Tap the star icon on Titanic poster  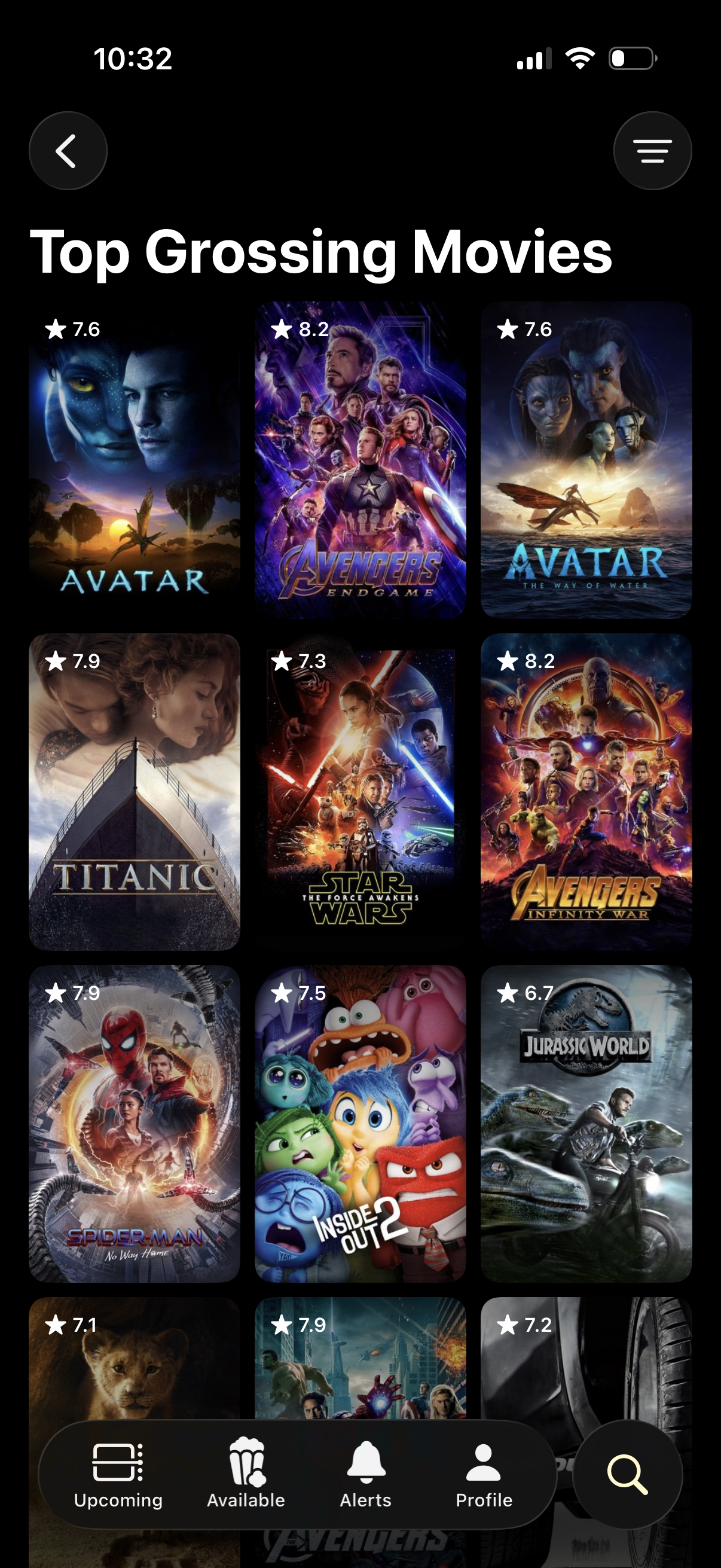click(58, 661)
